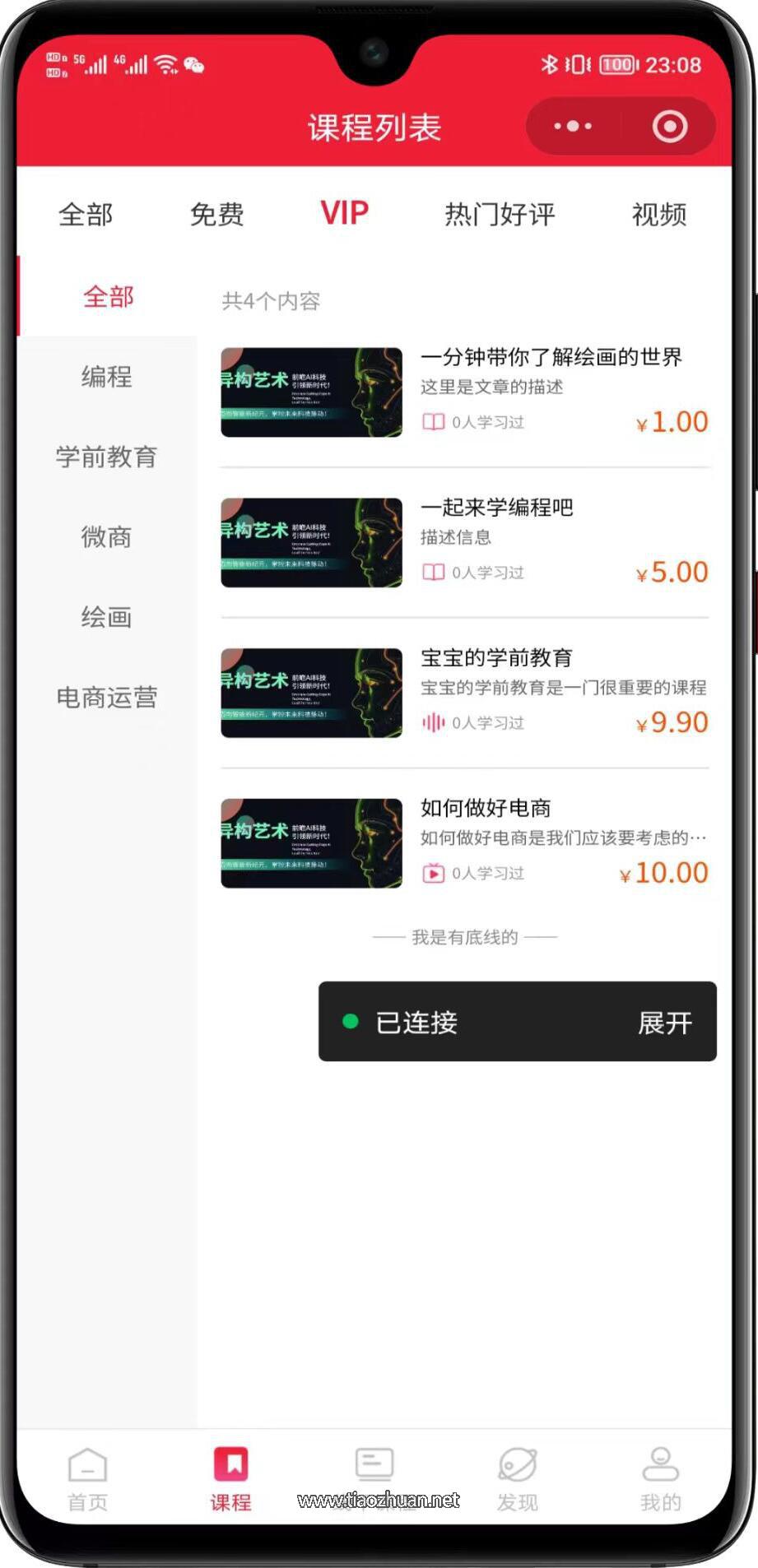Viewport: 758px width, 1568px height.
Task: Select 电商运营 category in left sidebar
Action: [x=106, y=697]
